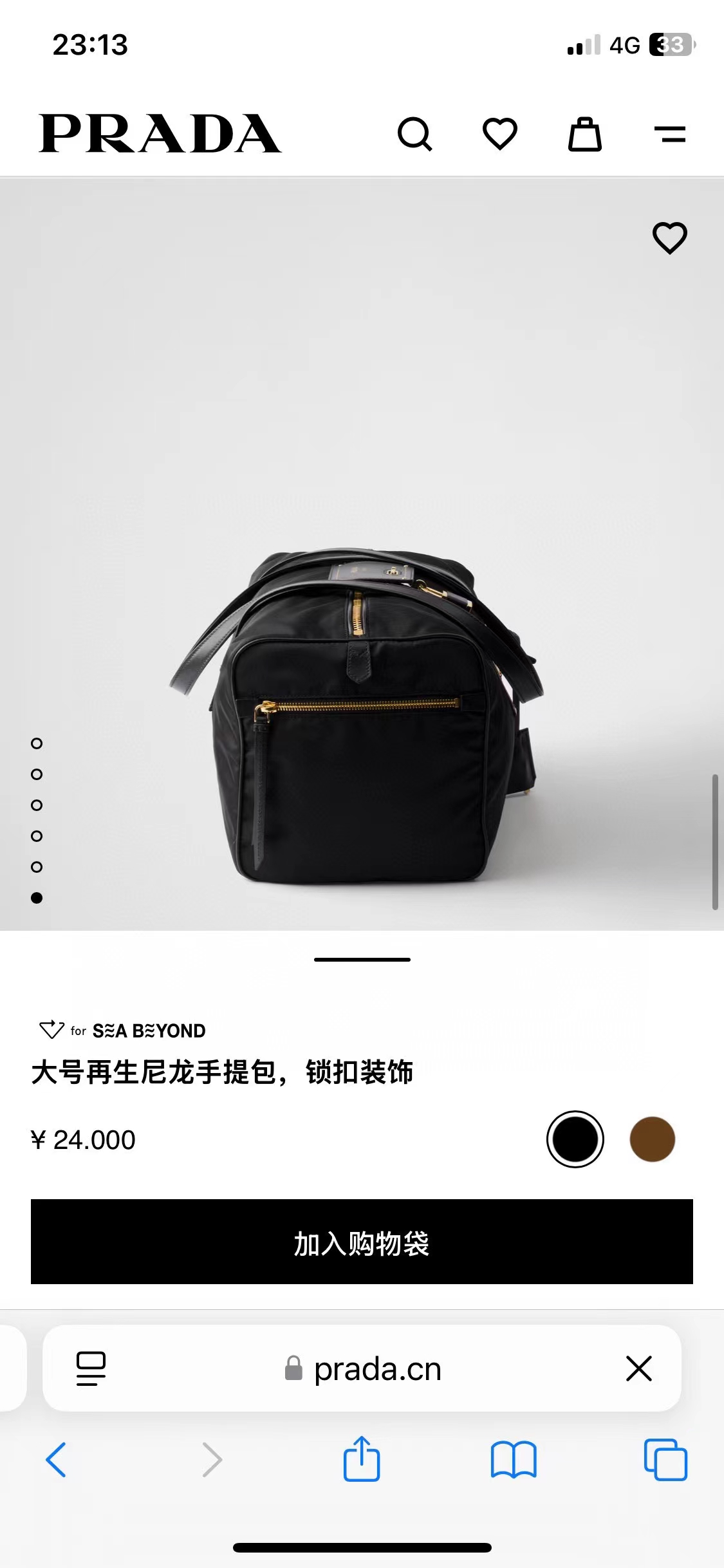Open the search magnifier icon
The image size is (724, 1568).
415,134
